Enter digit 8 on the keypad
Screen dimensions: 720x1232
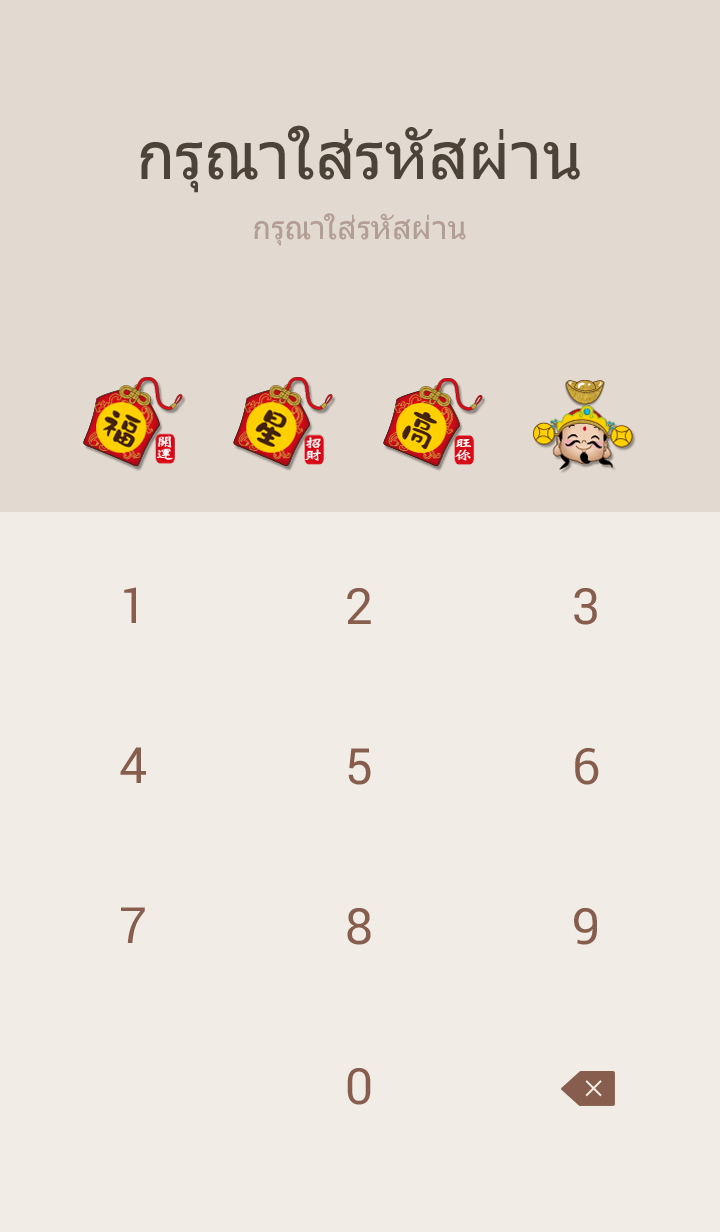pyautogui.click(x=359, y=927)
